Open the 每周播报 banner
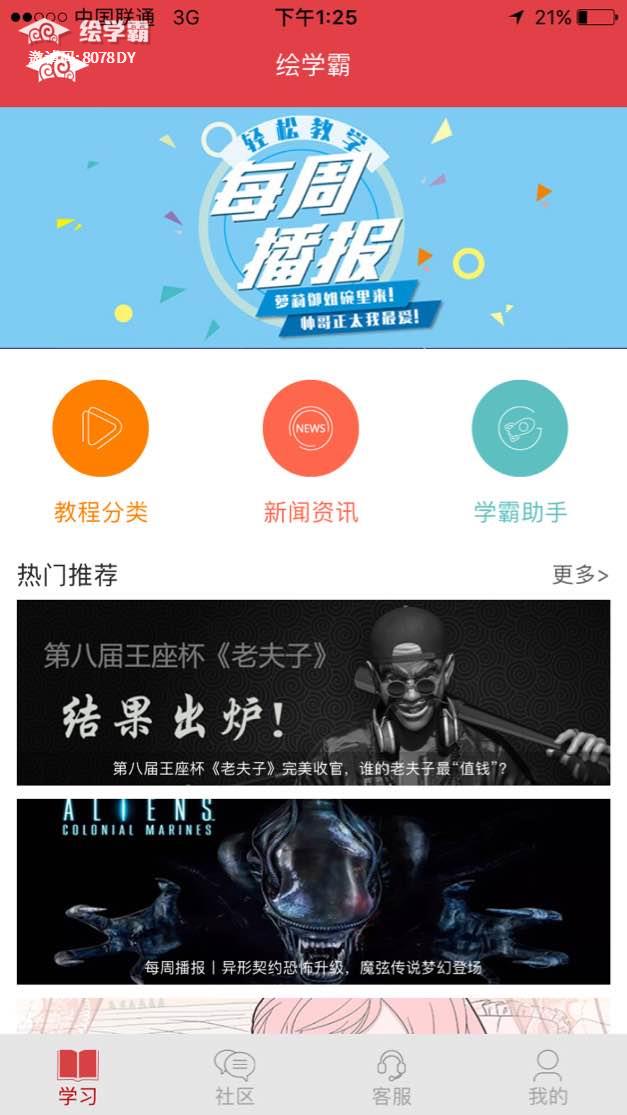This screenshot has width=627, height=1115. 313,228
